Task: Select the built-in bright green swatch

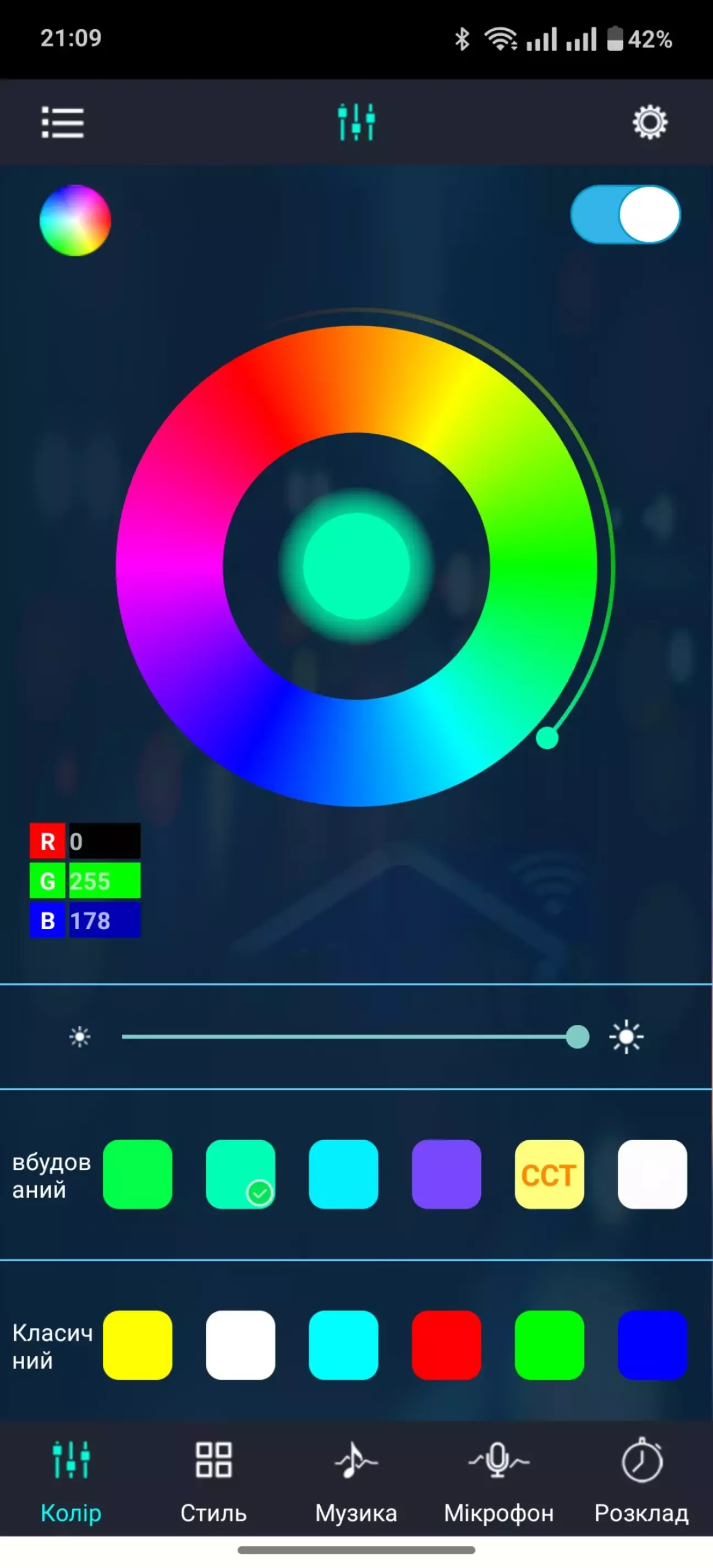Action: pos(138,1174)
